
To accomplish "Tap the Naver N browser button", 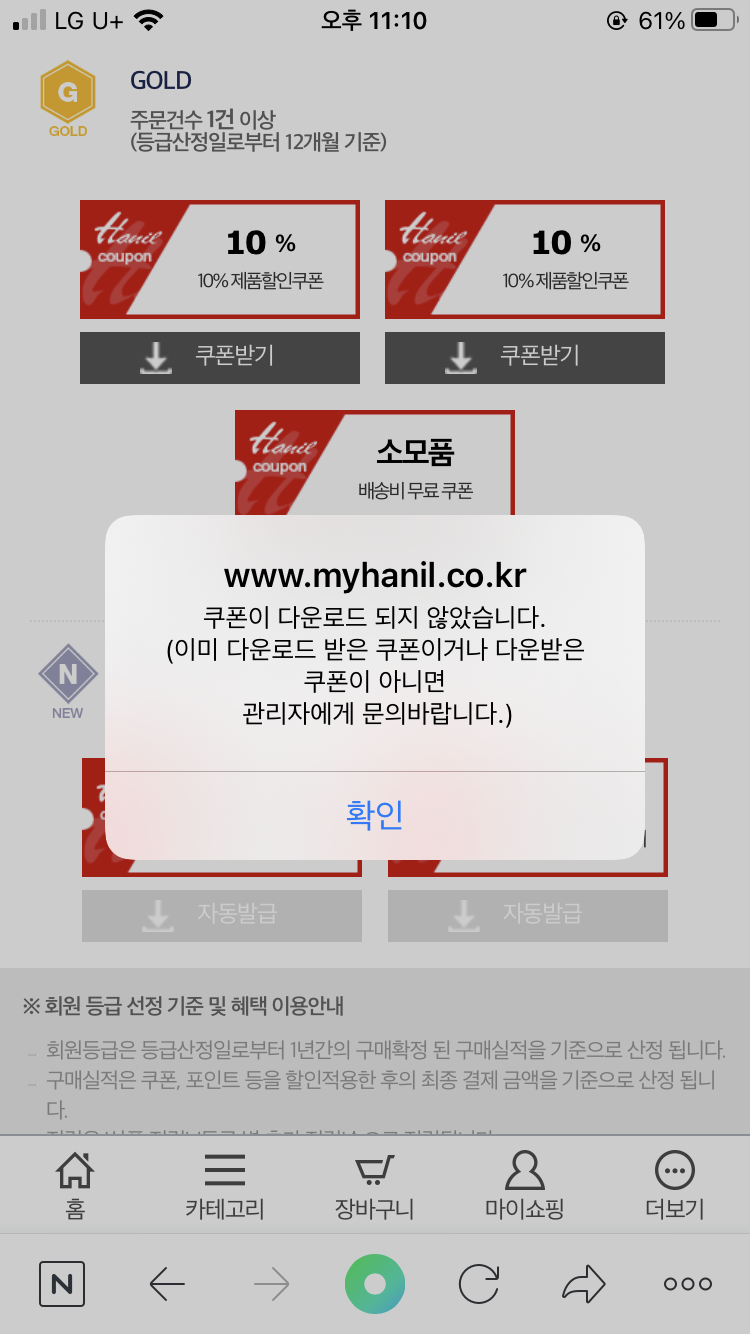I will click(x=62, y=1284).
